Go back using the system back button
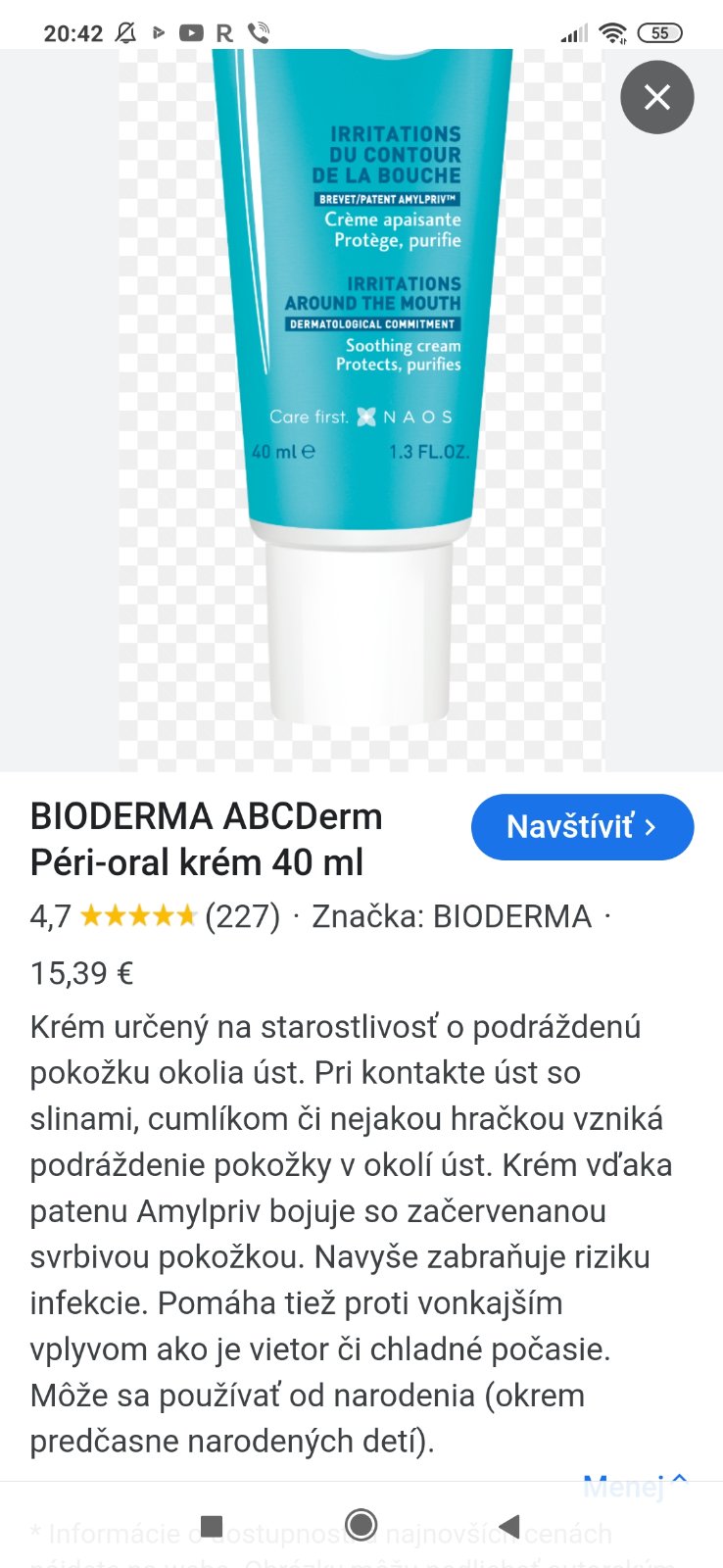This screenshot has width=723, height=1568. pyautogui.click(x=508, y=1525)
